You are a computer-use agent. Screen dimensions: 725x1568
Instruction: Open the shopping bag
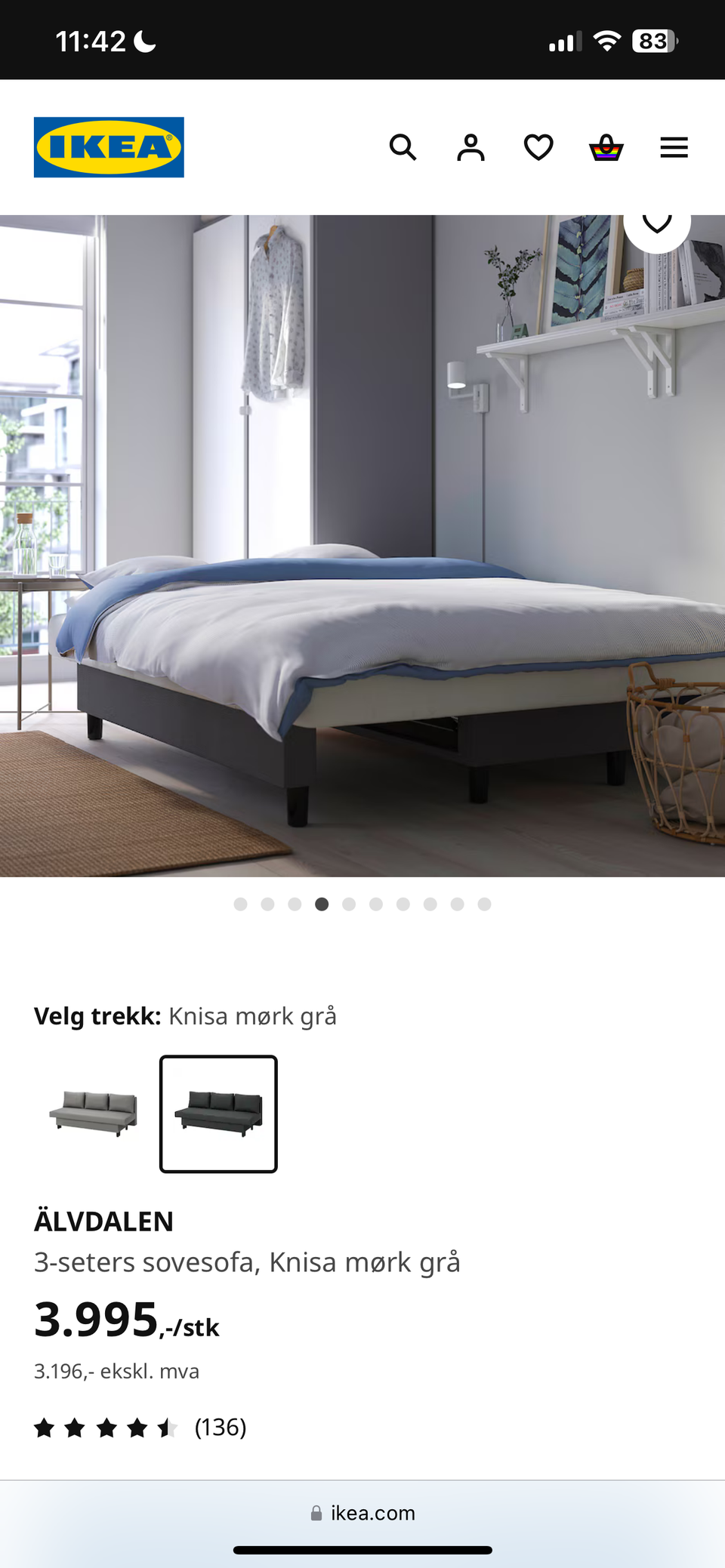click(606, 147)
